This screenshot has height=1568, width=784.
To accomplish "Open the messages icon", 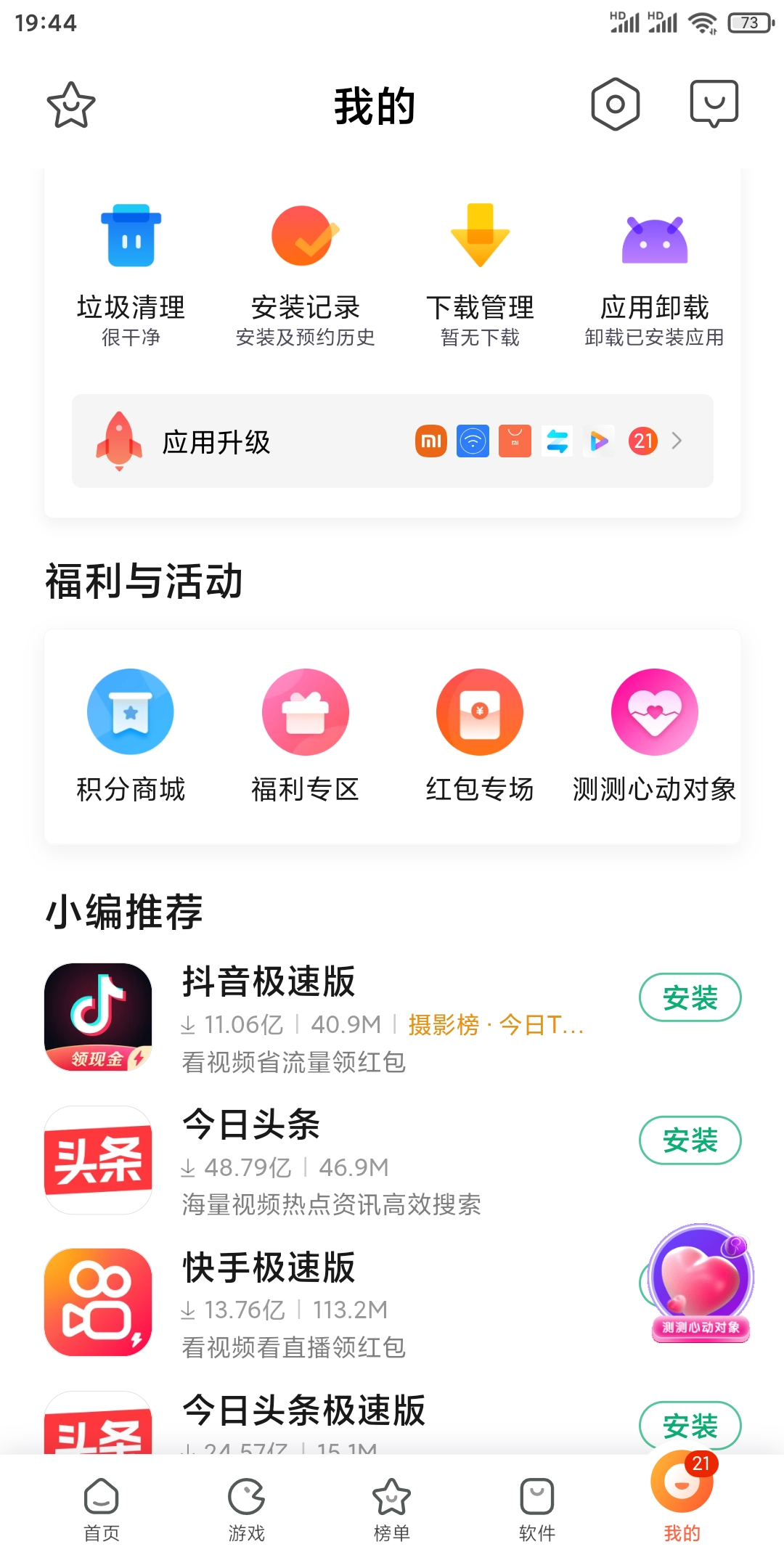I will 714,104.
